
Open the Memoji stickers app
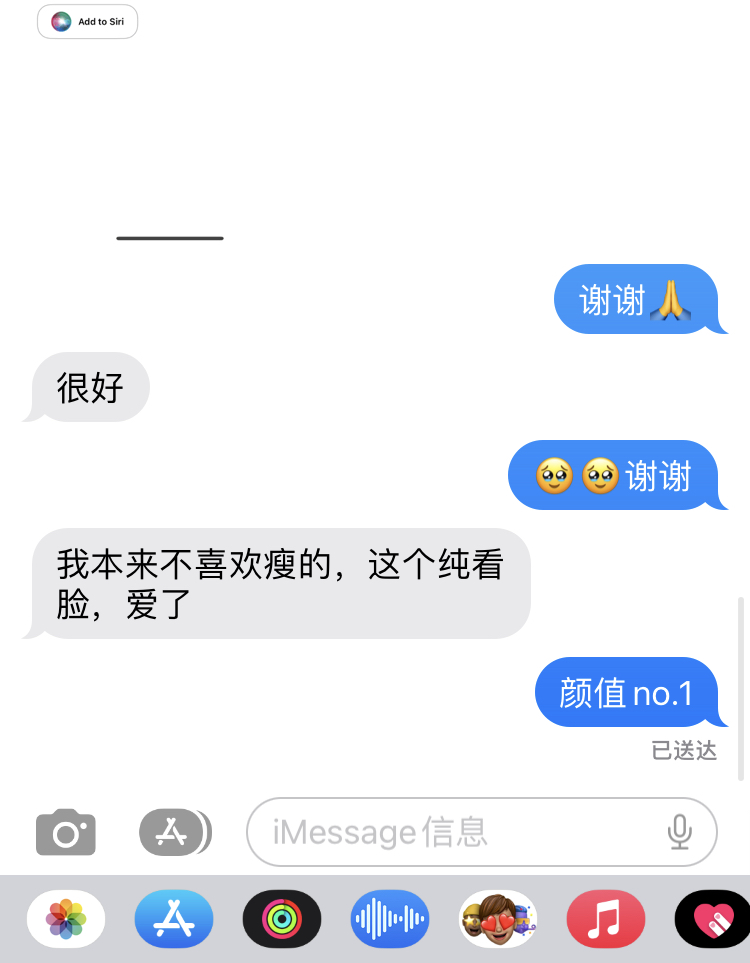[x=498, y=918]
